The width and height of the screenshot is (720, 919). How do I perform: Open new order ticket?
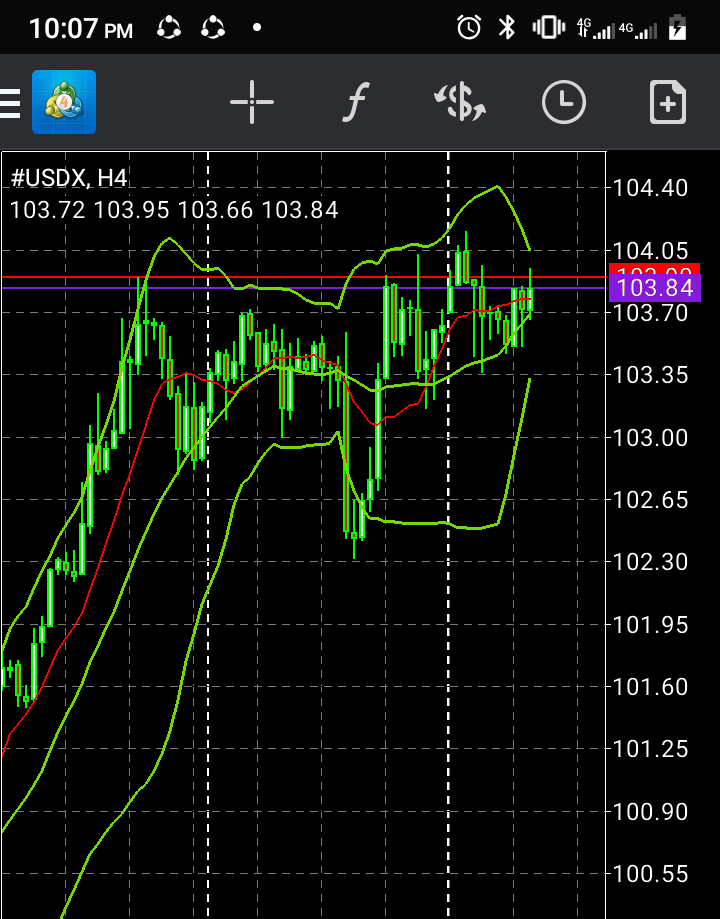667,102
